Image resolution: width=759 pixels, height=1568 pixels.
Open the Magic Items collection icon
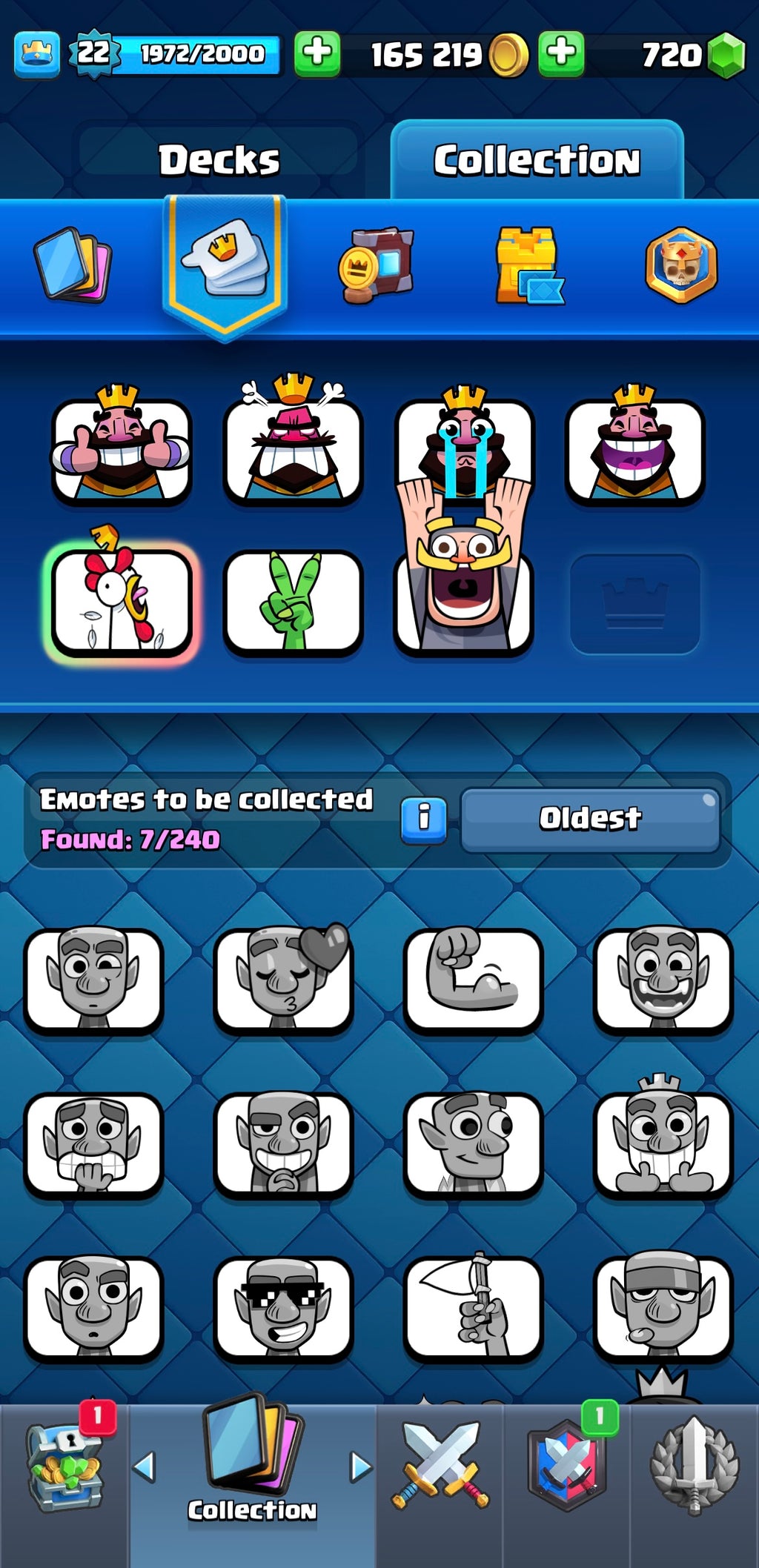[379, 267]
